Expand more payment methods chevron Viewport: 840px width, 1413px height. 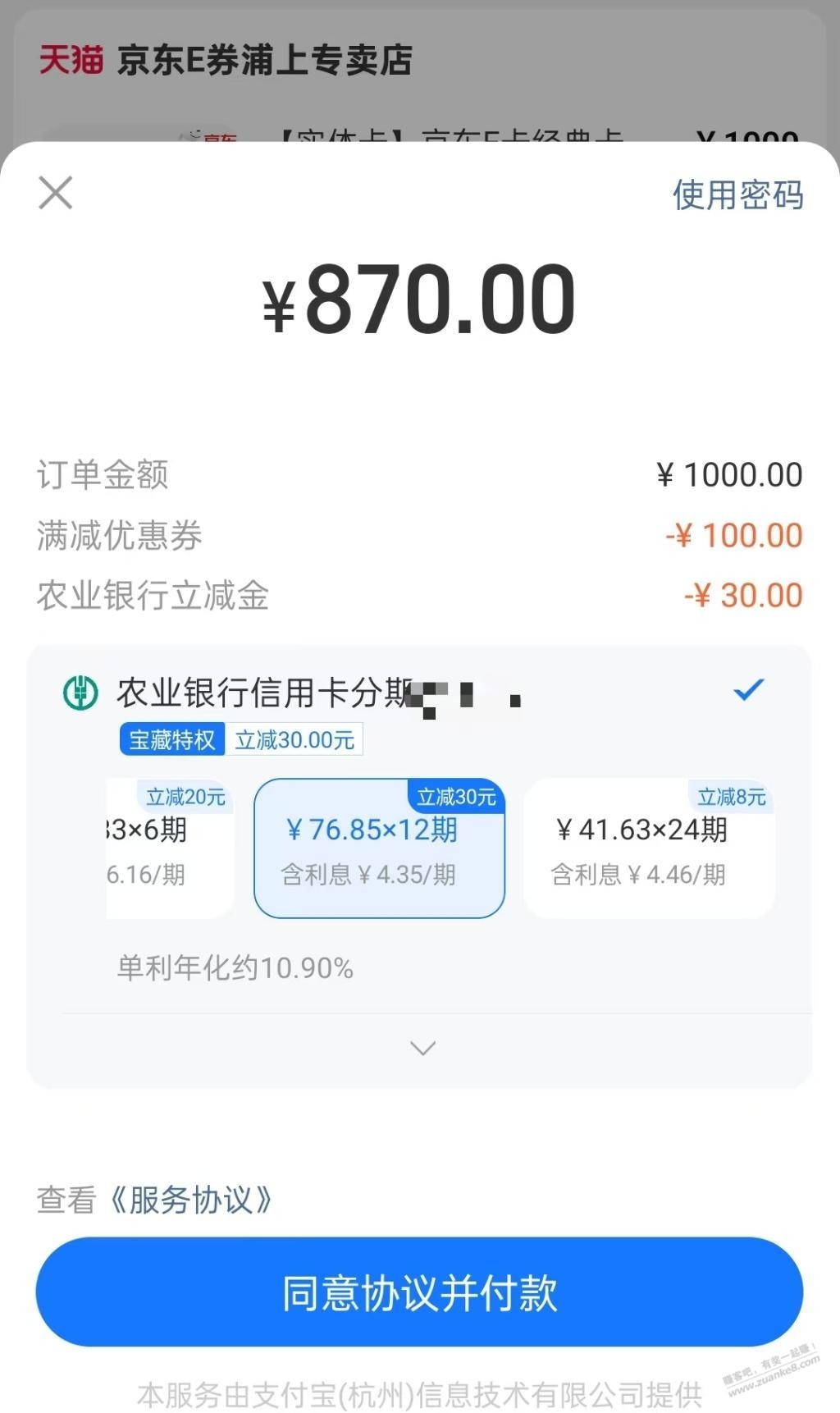pyautogui.click(x=422, y=1049)
